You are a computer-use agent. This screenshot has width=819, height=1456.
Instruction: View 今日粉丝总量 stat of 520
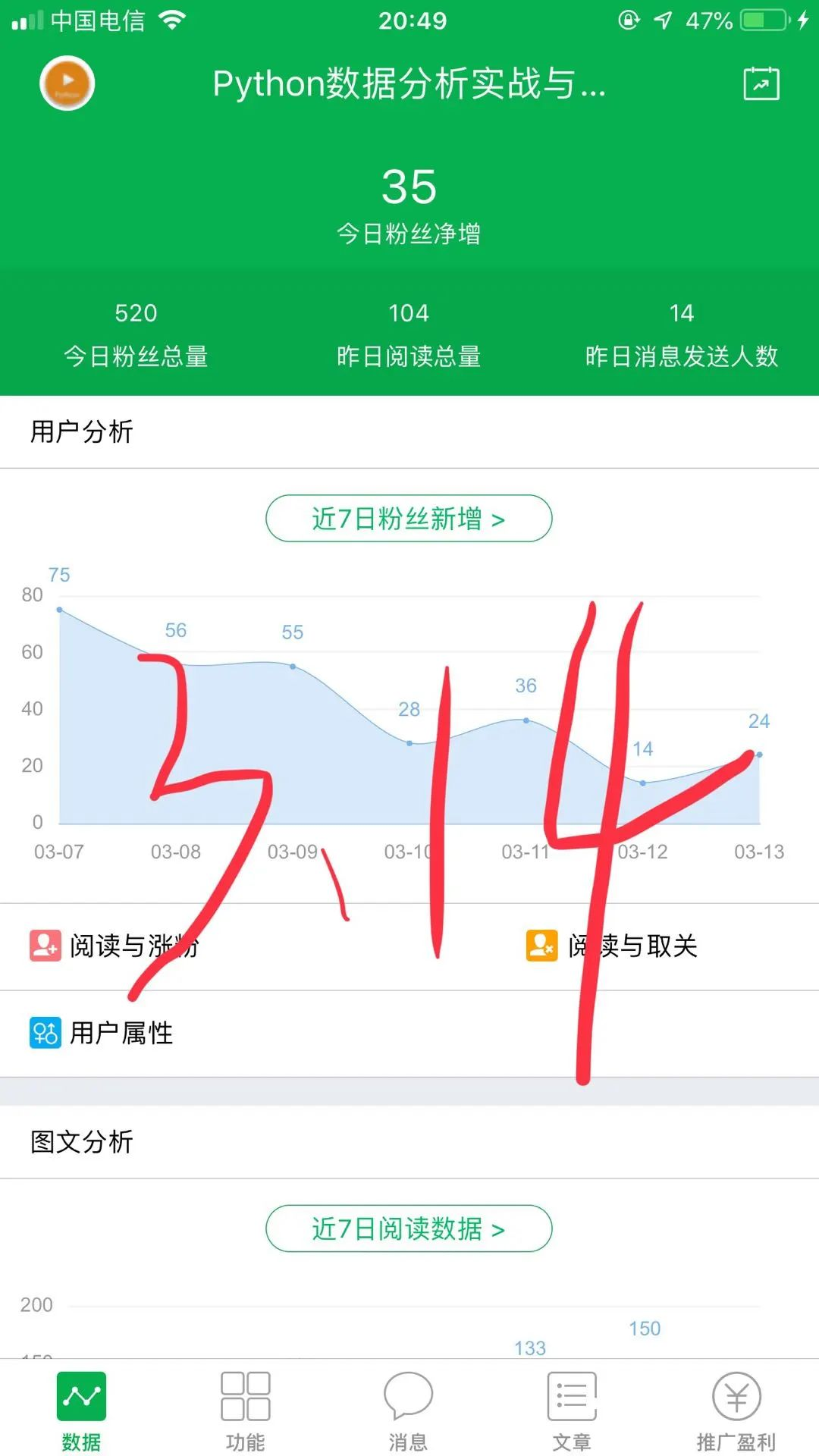[x=136, y=334]
